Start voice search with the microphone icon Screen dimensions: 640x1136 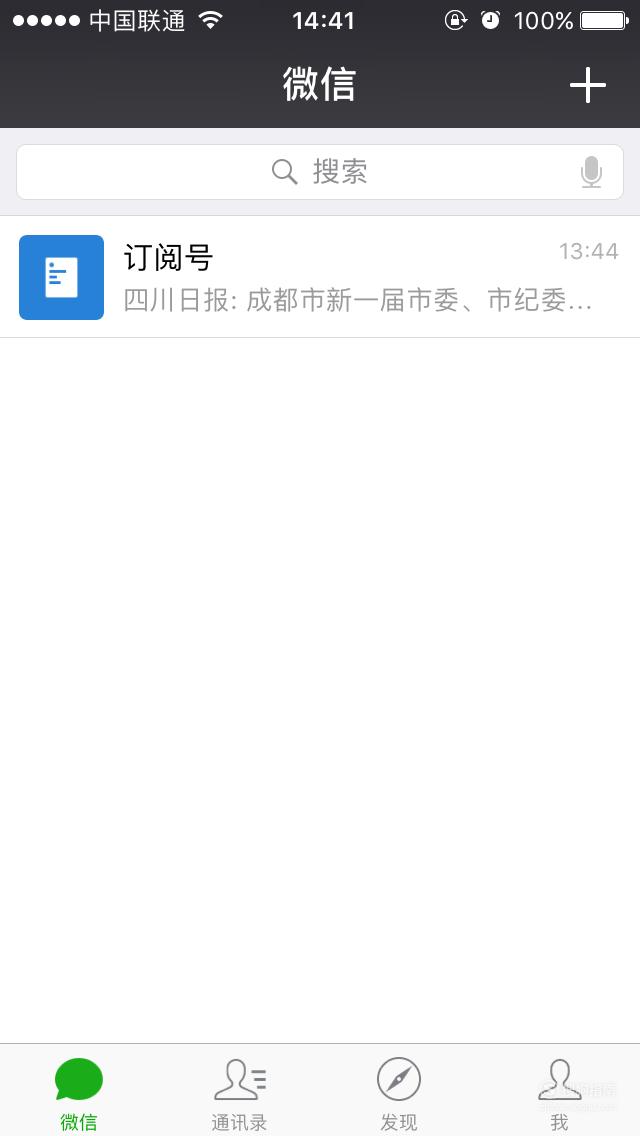591,172
